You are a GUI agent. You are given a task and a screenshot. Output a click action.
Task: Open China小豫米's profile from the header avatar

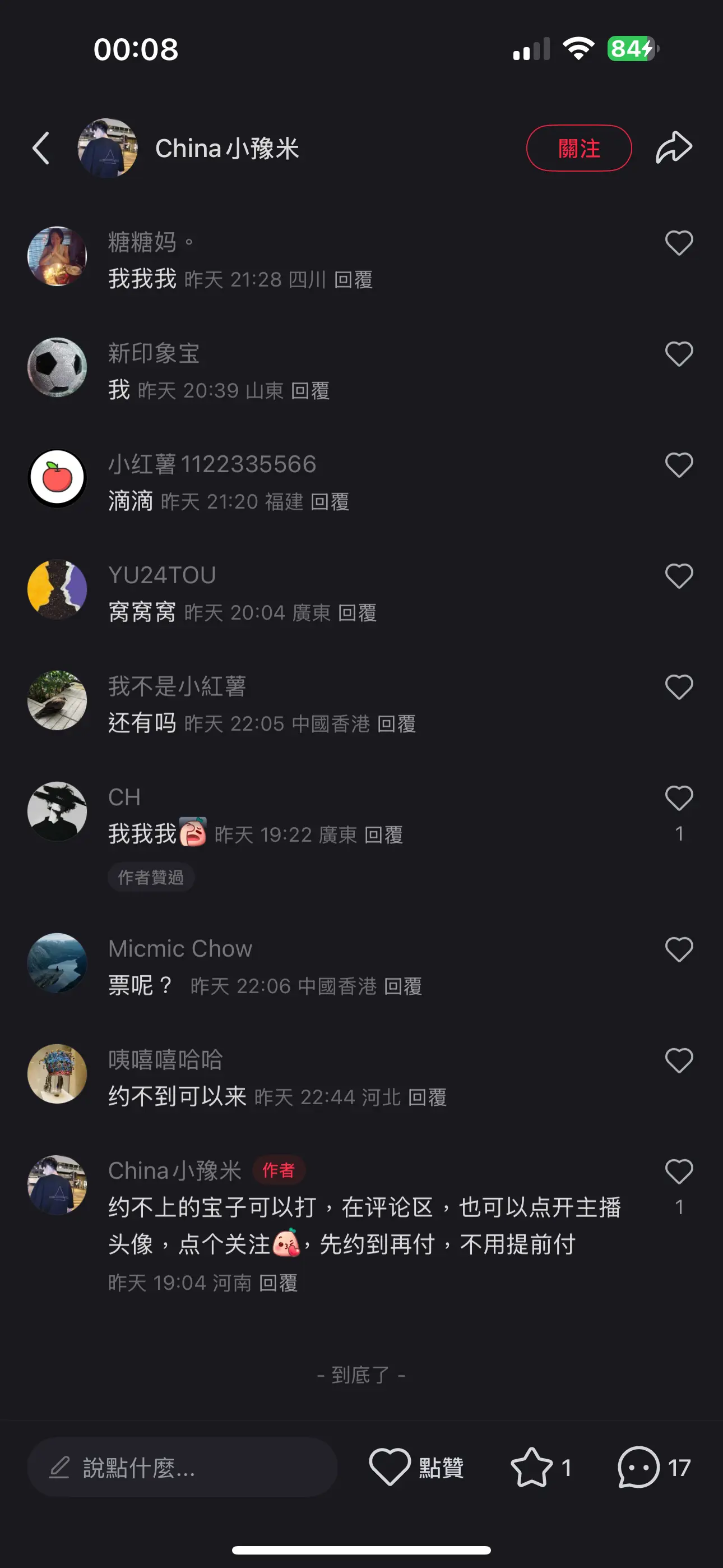107,148
